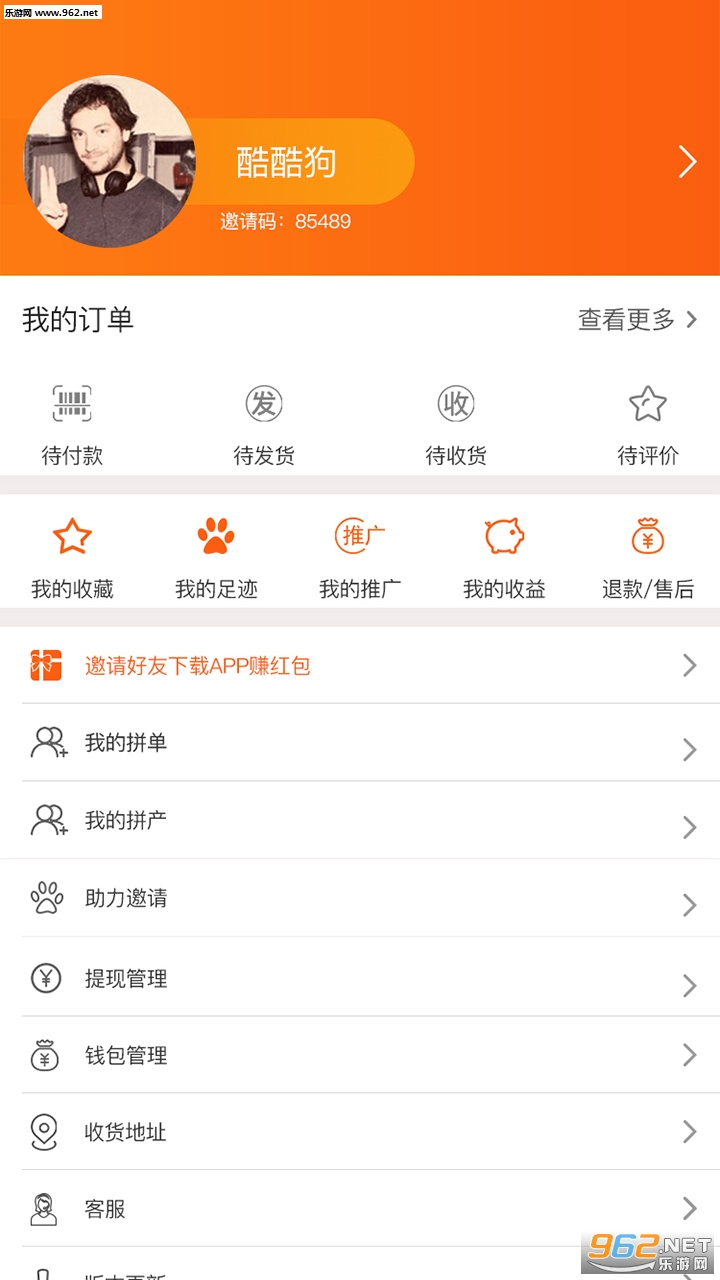
Task: Tap the profile avatar photo
Action: coord(109,161)
